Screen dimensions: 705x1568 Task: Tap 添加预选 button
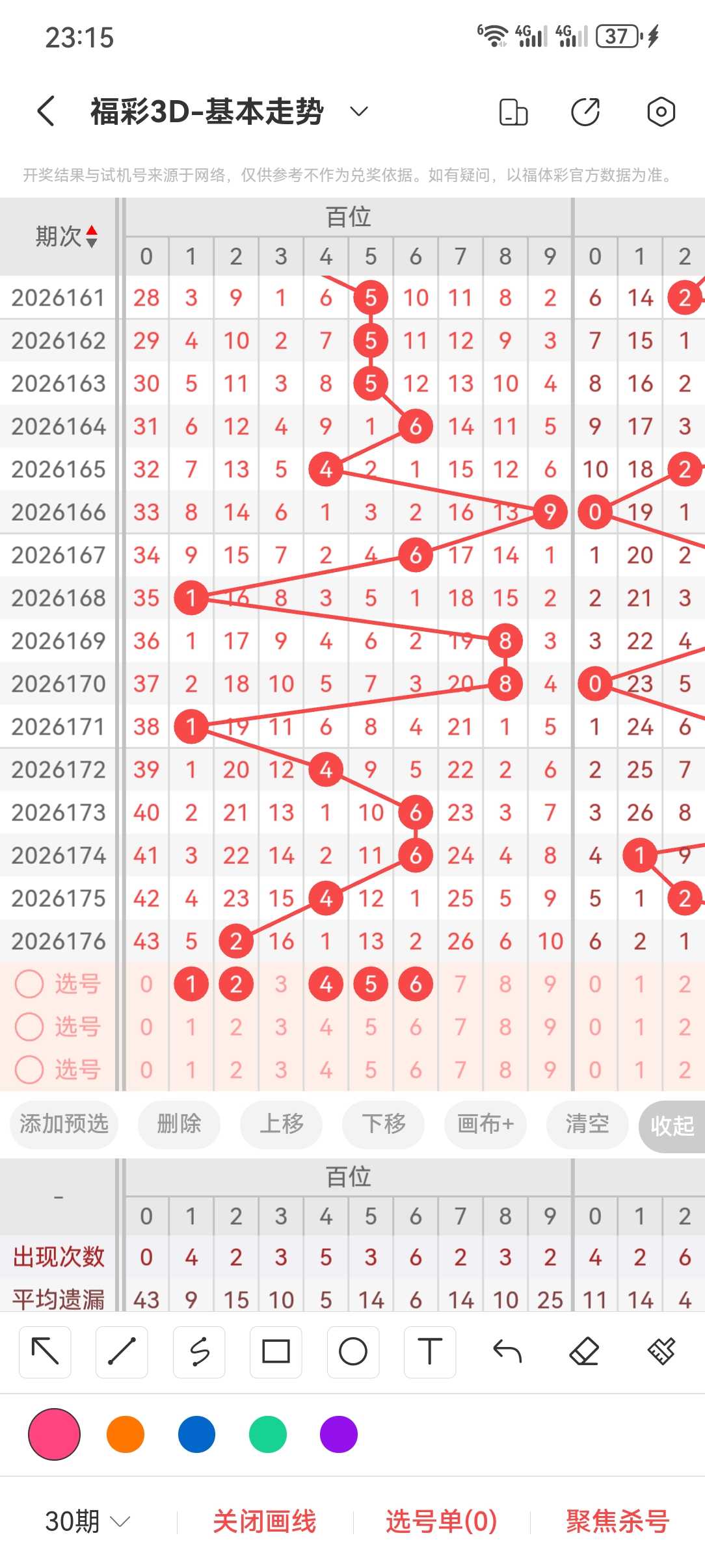(x=64, y=1124)
